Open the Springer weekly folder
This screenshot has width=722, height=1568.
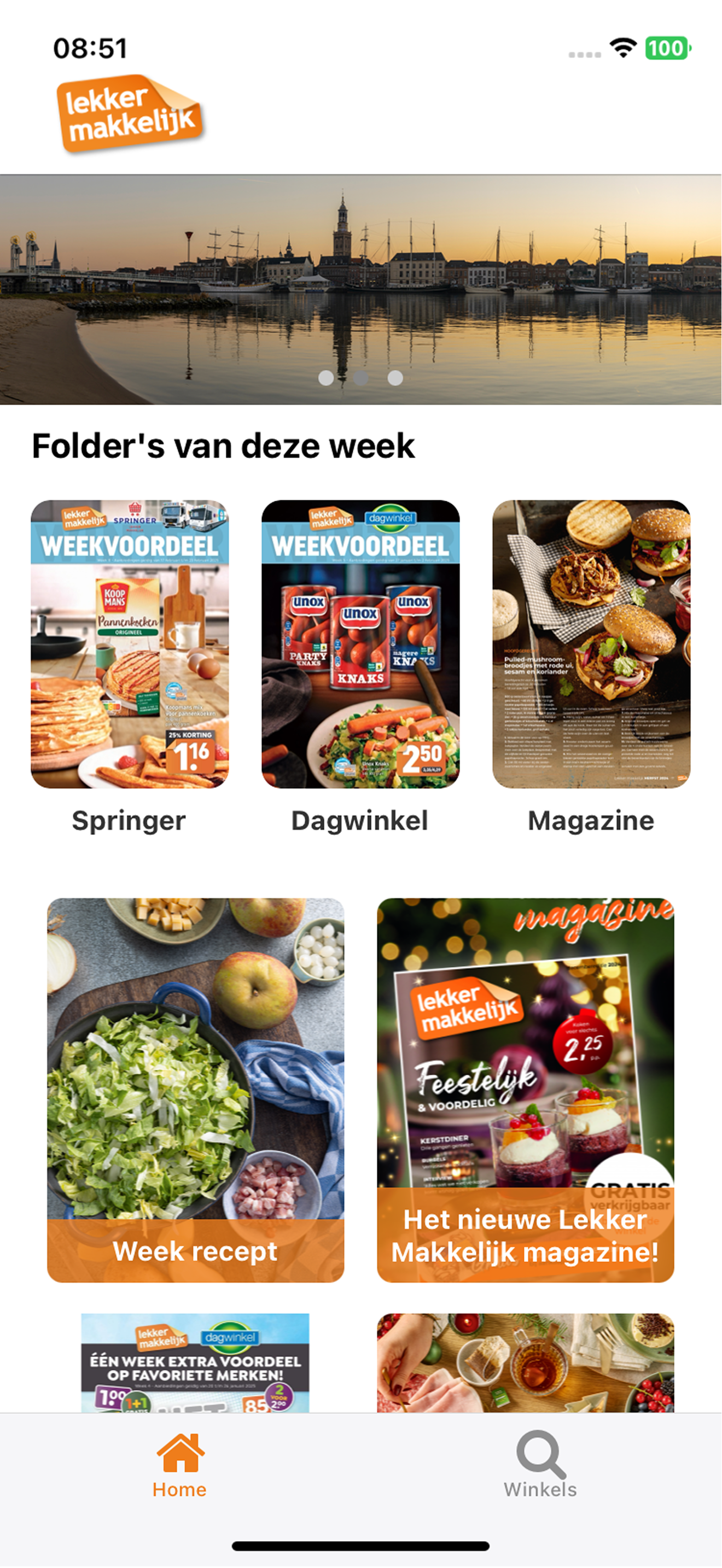point(131,642)
